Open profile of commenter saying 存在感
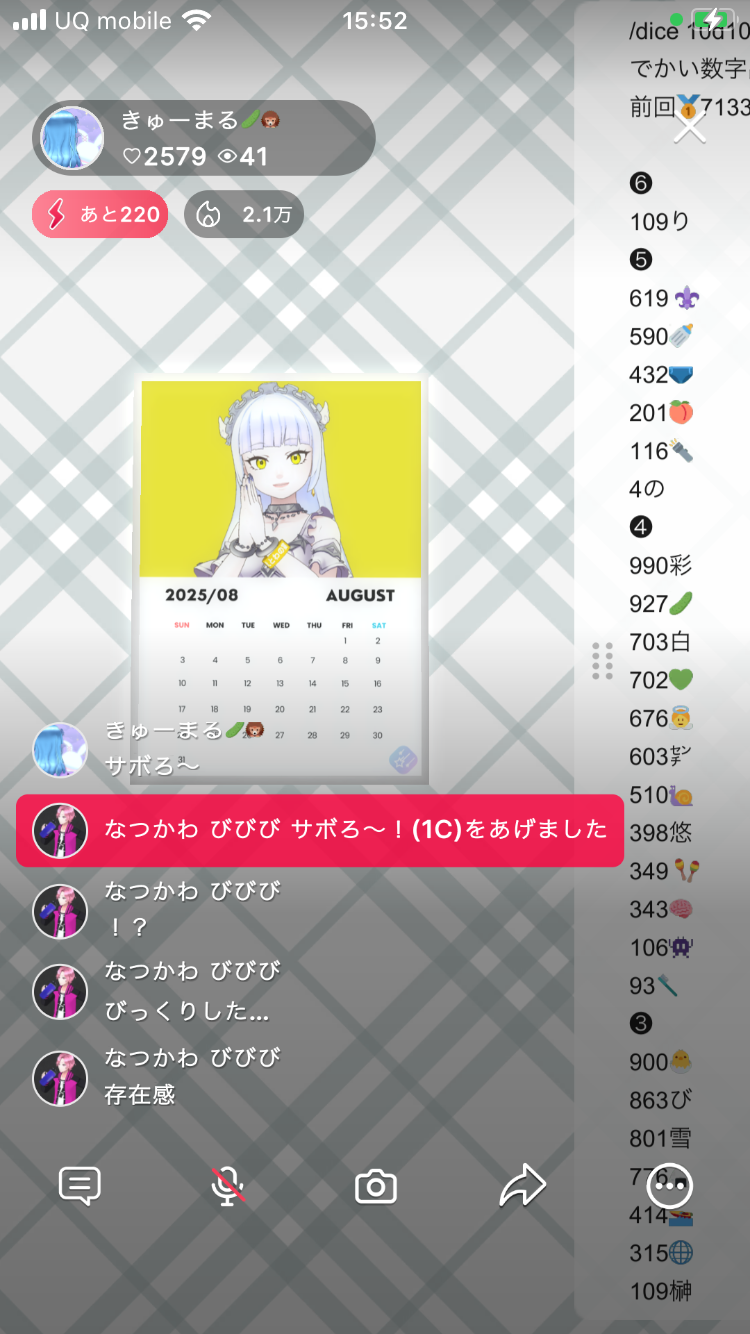The image size is (750, 1334). [60, 1078]
